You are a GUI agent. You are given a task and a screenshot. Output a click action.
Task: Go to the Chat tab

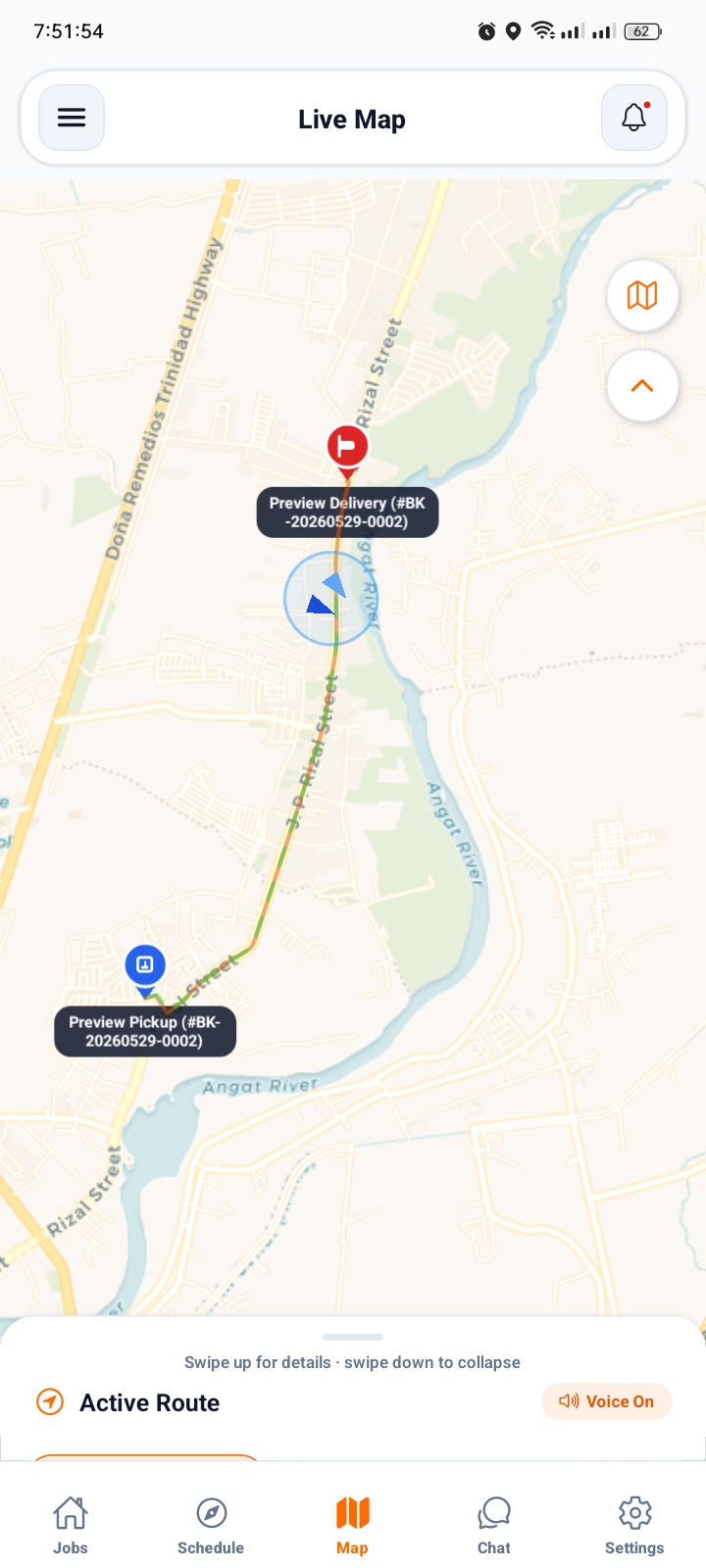click(x=493, y=1526)
